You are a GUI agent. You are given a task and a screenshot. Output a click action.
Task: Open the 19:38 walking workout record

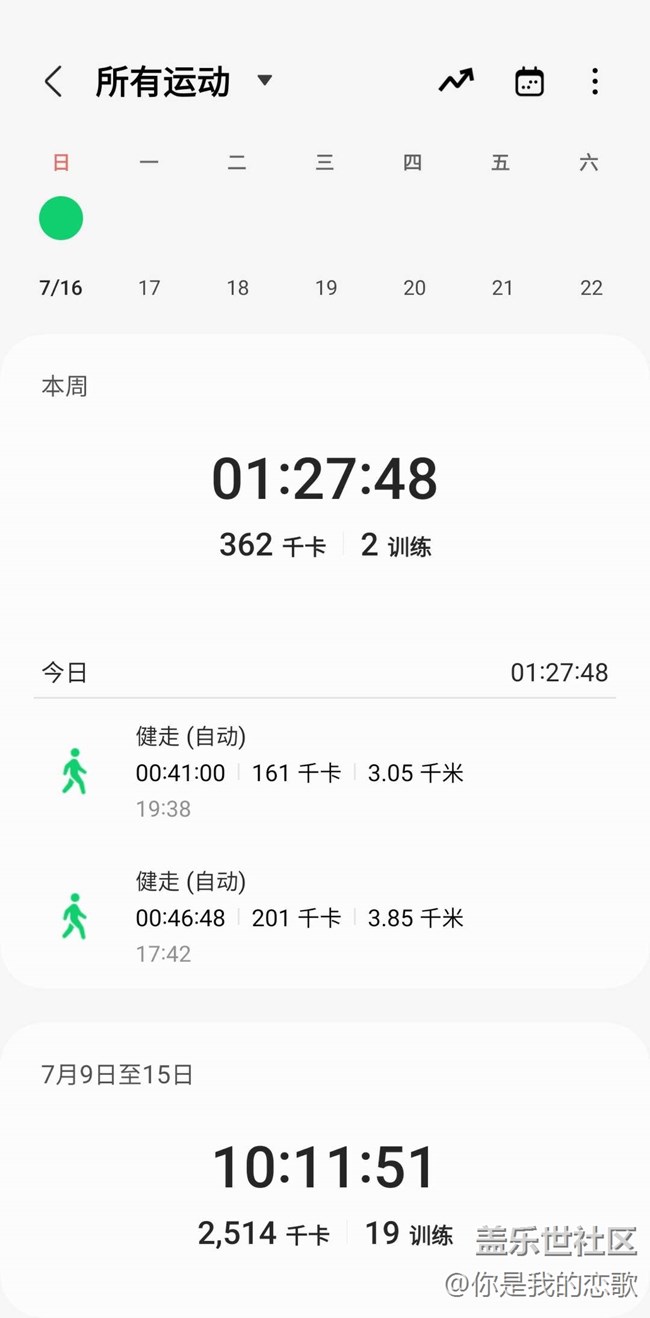(325, 772)
